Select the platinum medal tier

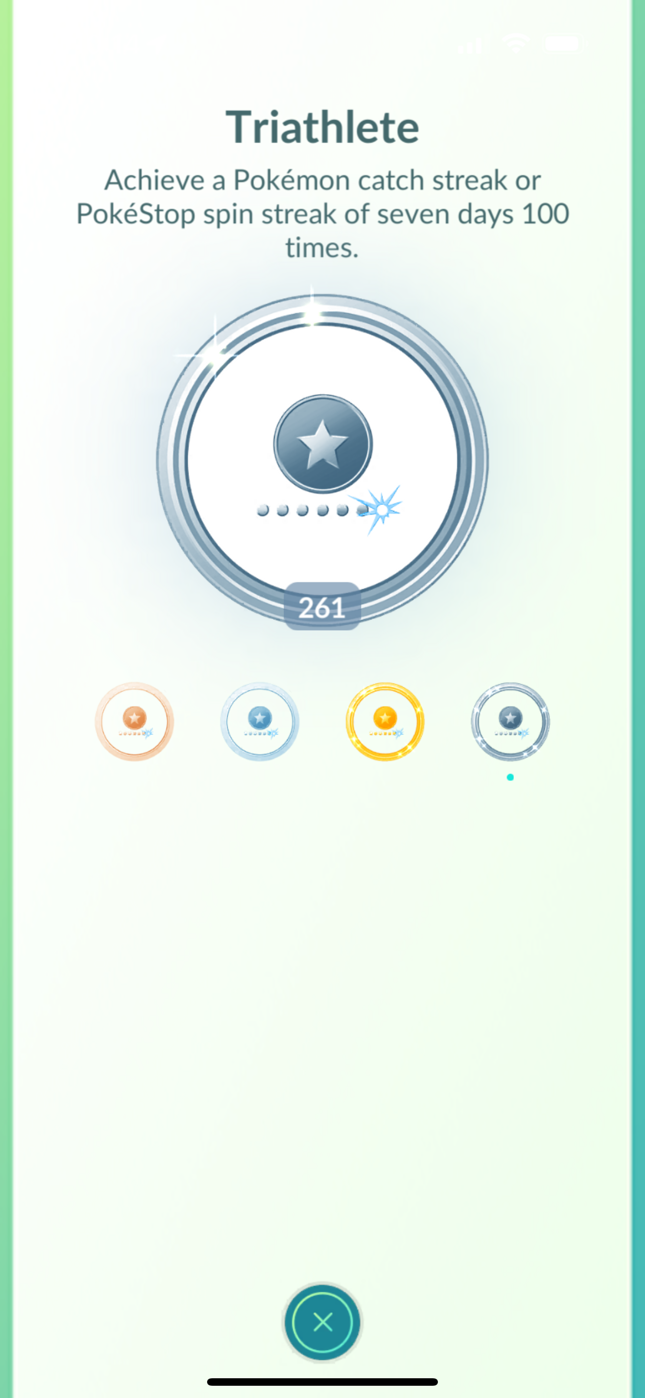point(510,721)
